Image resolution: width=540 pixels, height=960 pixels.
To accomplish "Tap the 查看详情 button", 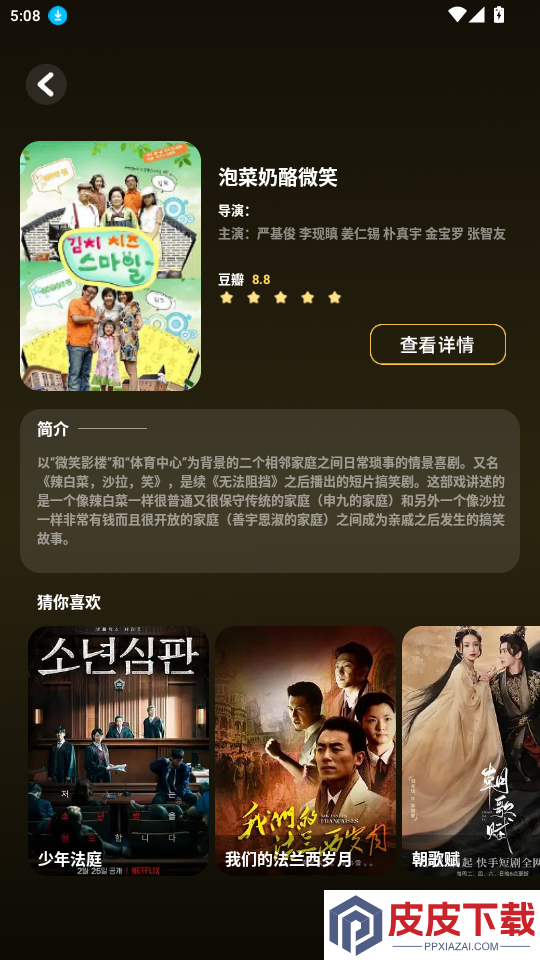I will click(x=438, y=344).
